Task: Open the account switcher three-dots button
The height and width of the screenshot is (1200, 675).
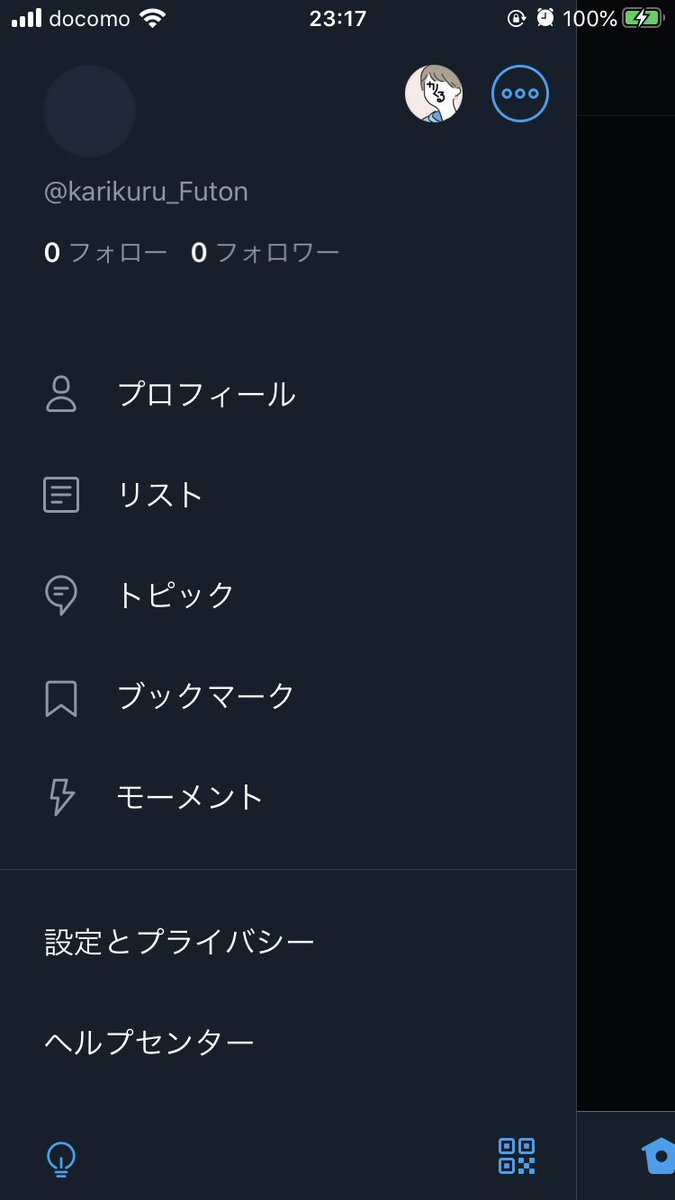Action: point(520,93)
